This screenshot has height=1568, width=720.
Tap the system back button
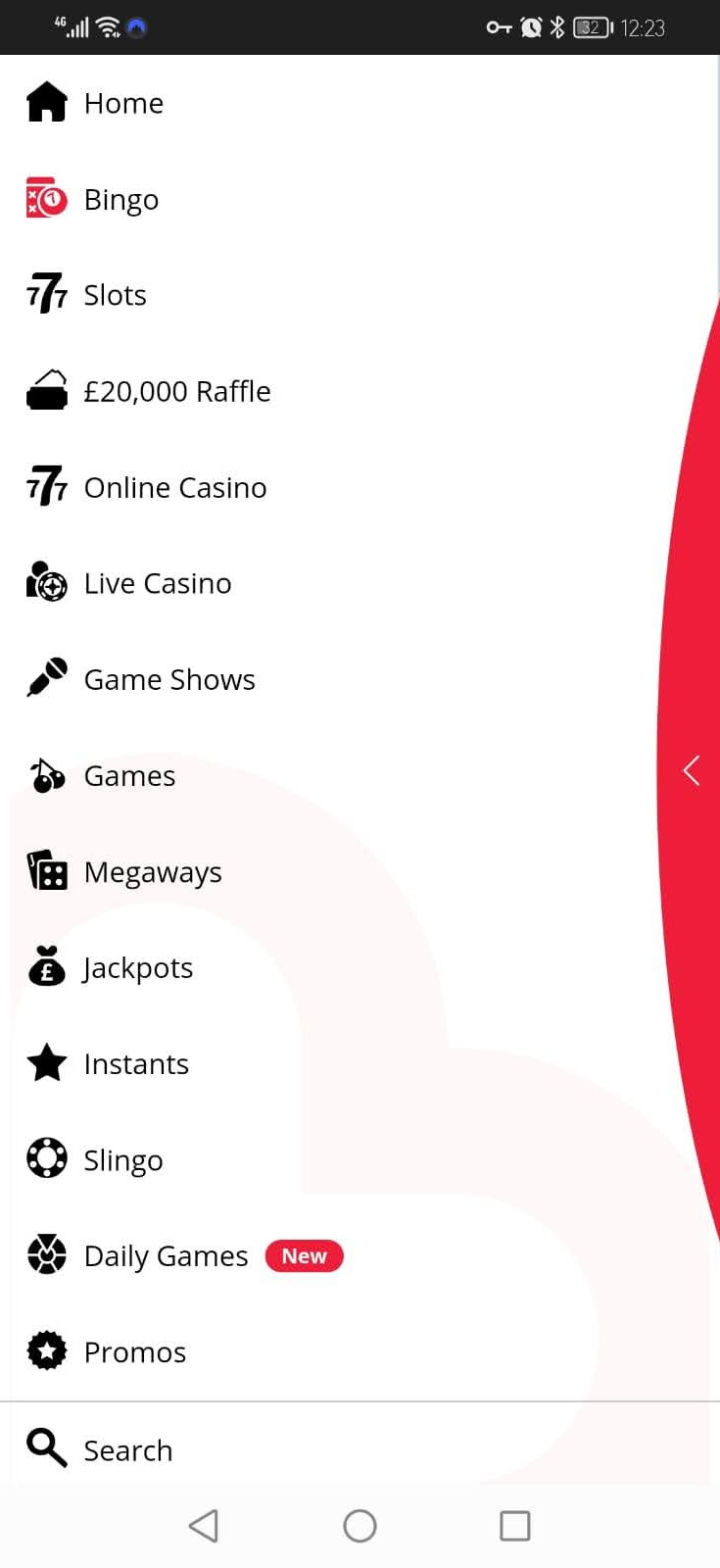click(204, 1525)
